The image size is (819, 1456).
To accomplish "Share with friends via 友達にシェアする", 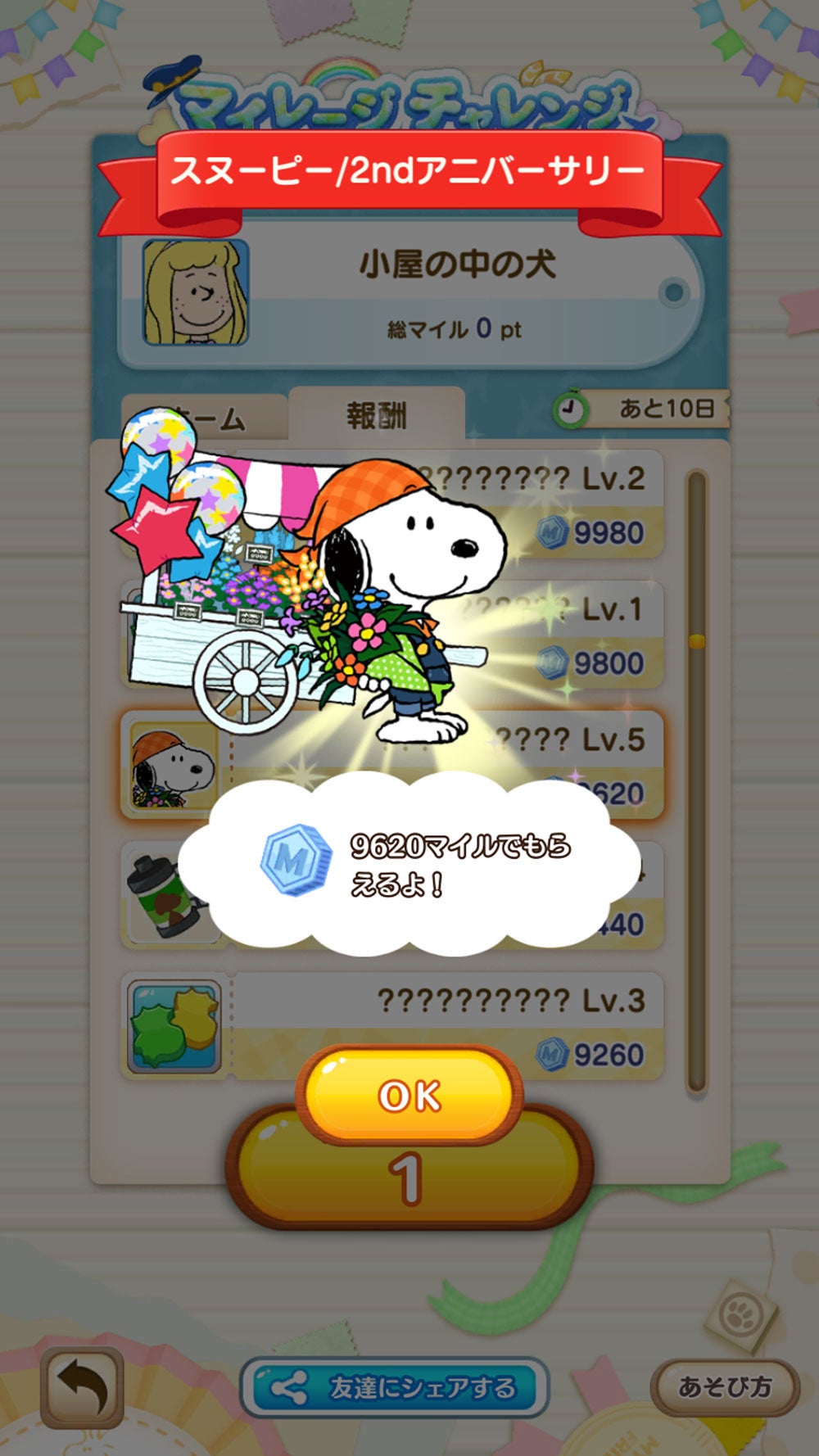I will tap(394, 1387).
